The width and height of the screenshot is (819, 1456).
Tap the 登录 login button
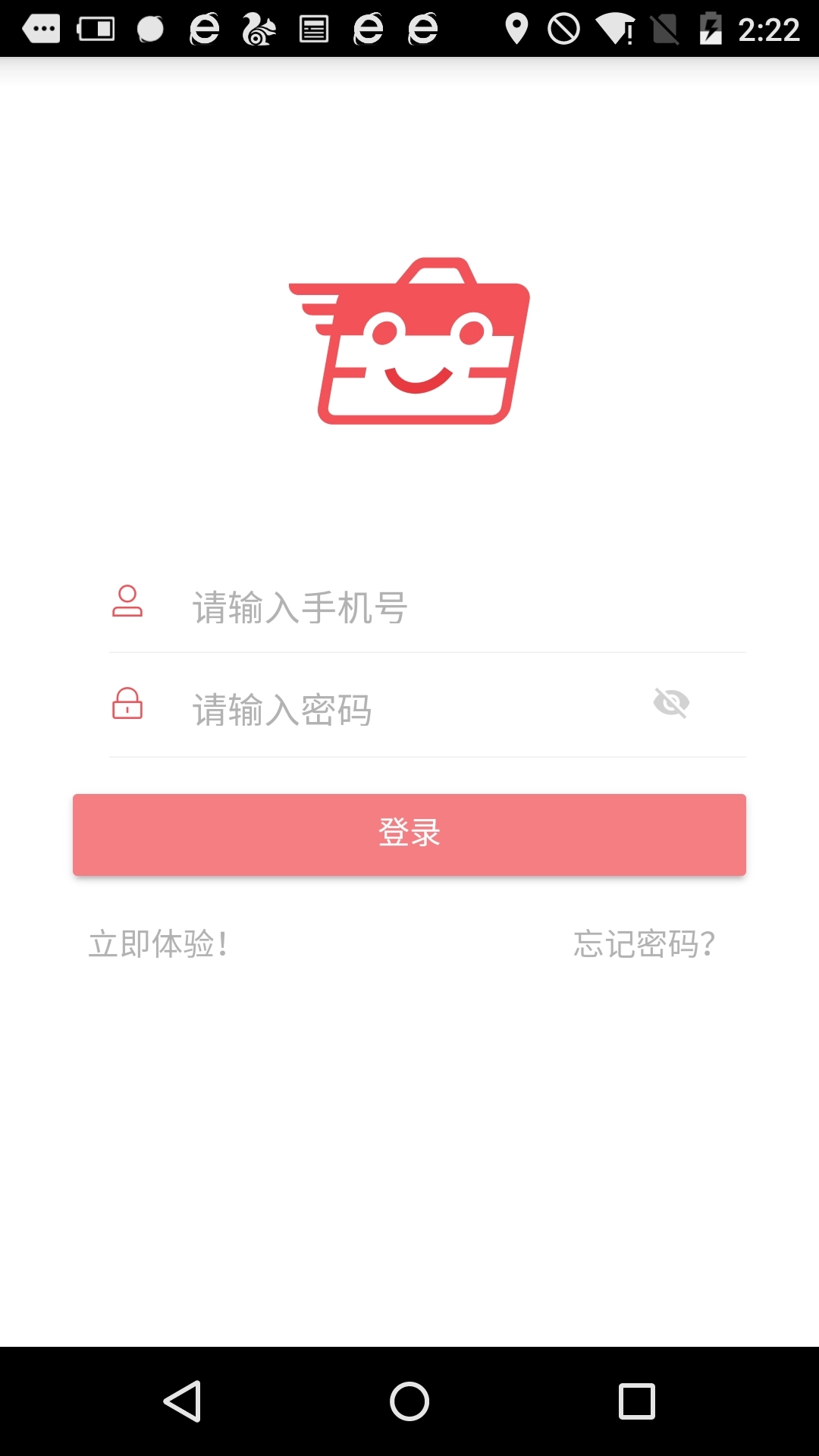pos(409,834)
